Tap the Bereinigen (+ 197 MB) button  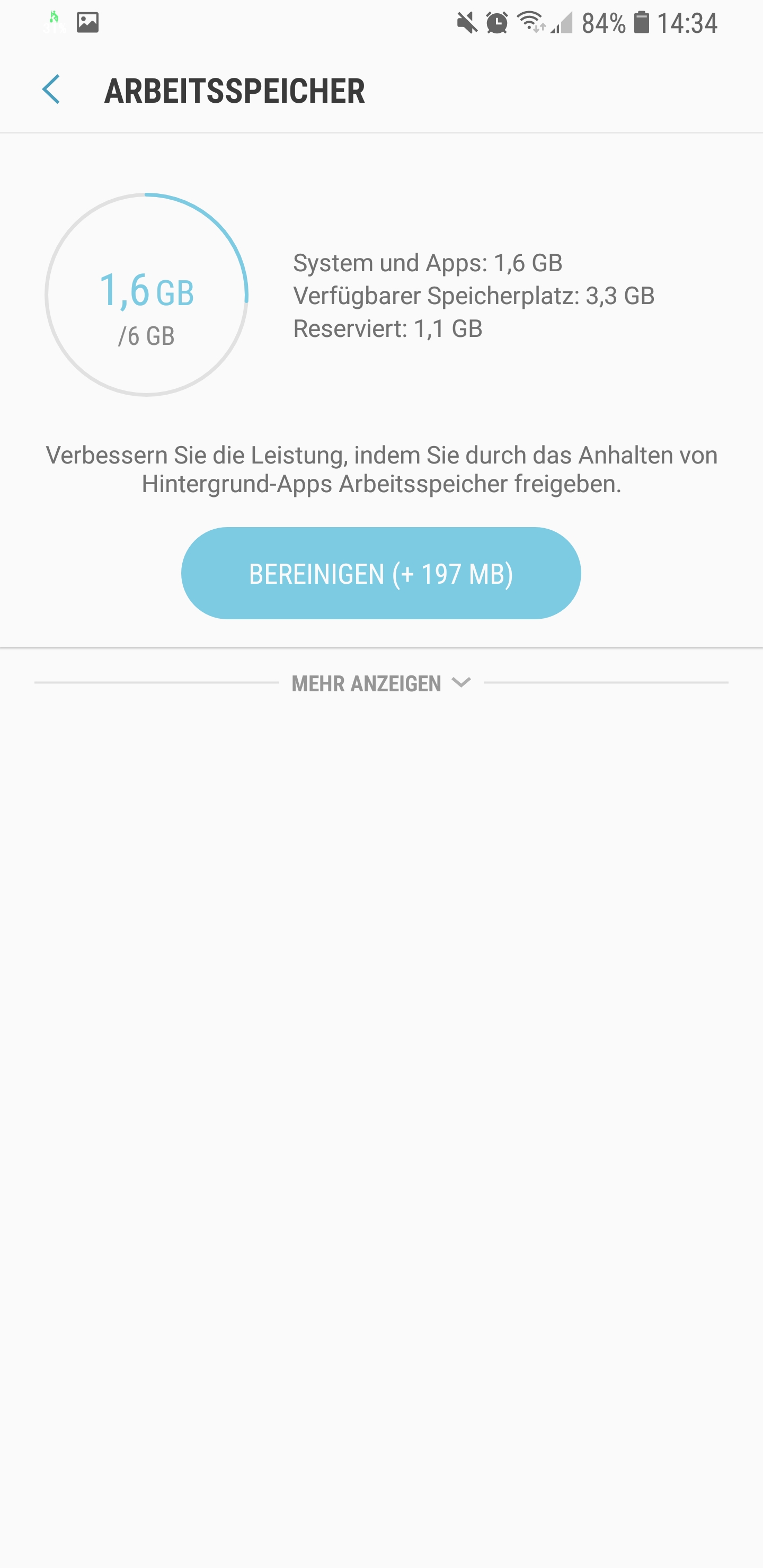pyautogui.click(x=380, y=573)
